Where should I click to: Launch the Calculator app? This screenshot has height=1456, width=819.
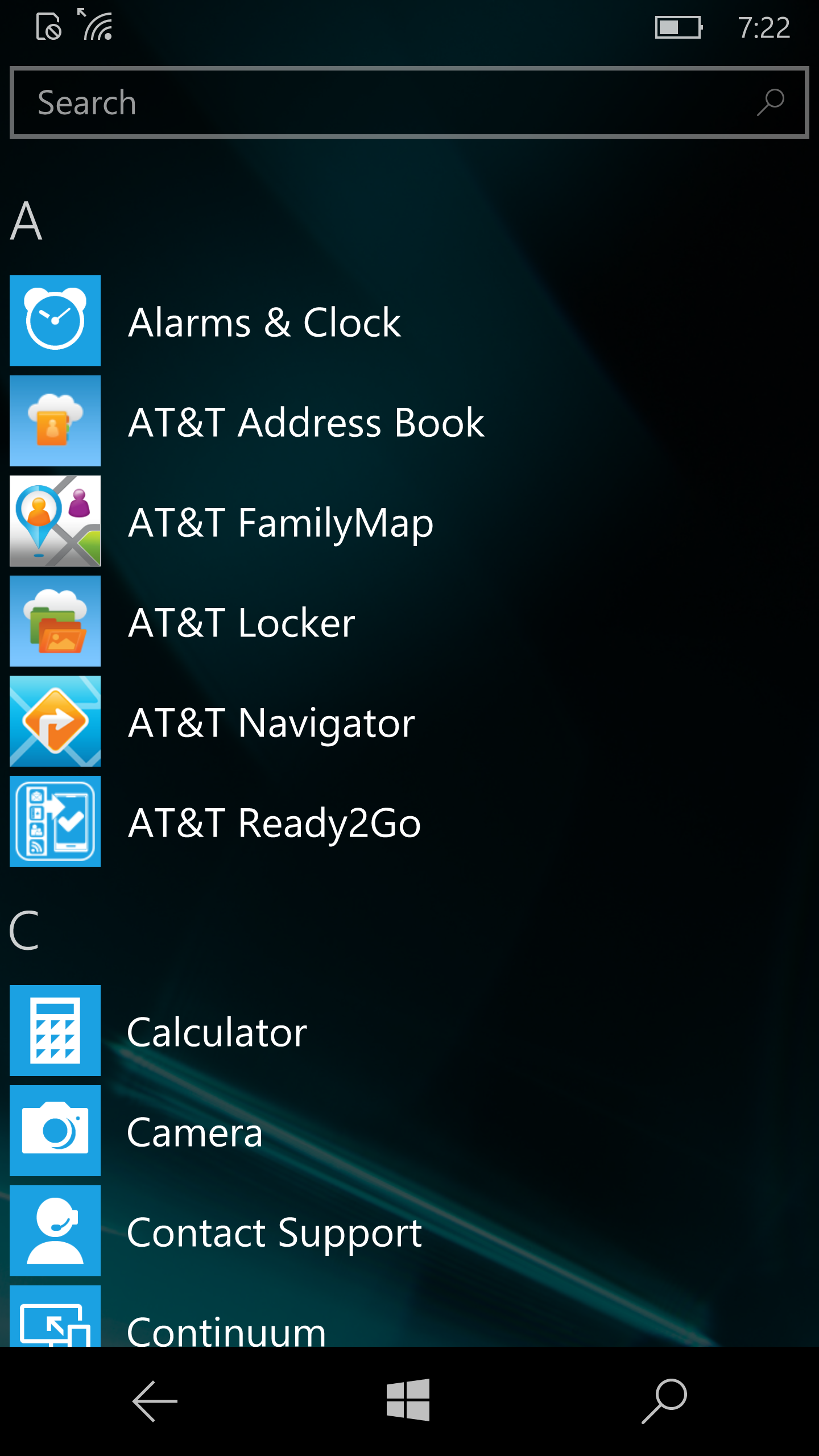click(217, 1031)
